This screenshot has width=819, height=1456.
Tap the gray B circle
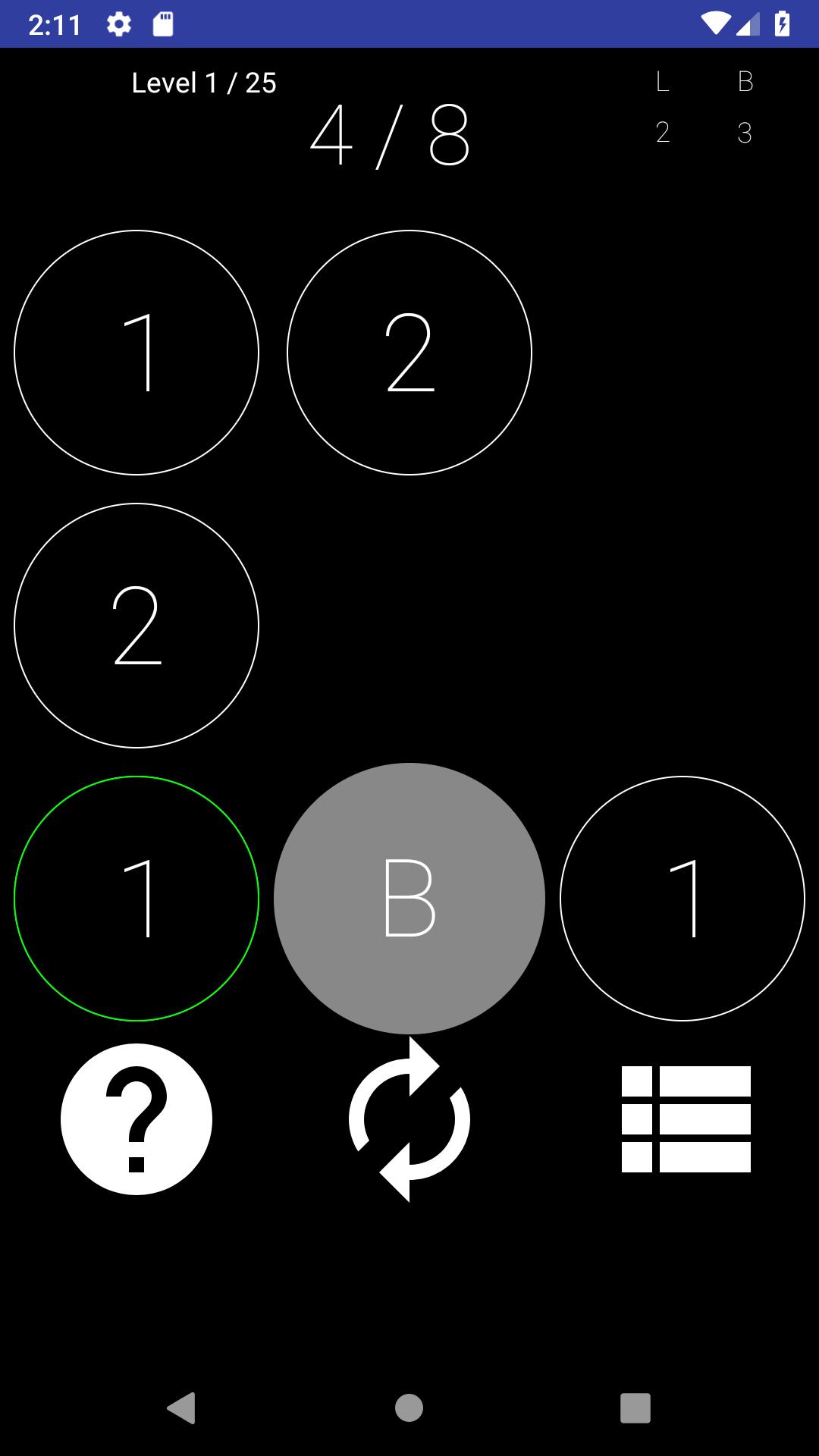(x=409, y=899)
